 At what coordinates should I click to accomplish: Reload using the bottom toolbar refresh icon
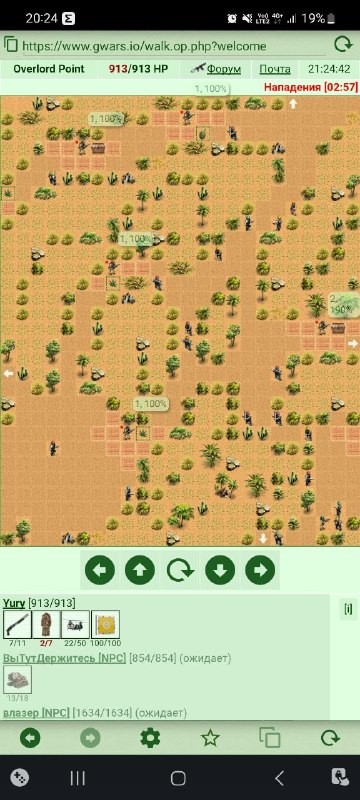[x=330, y=738]
